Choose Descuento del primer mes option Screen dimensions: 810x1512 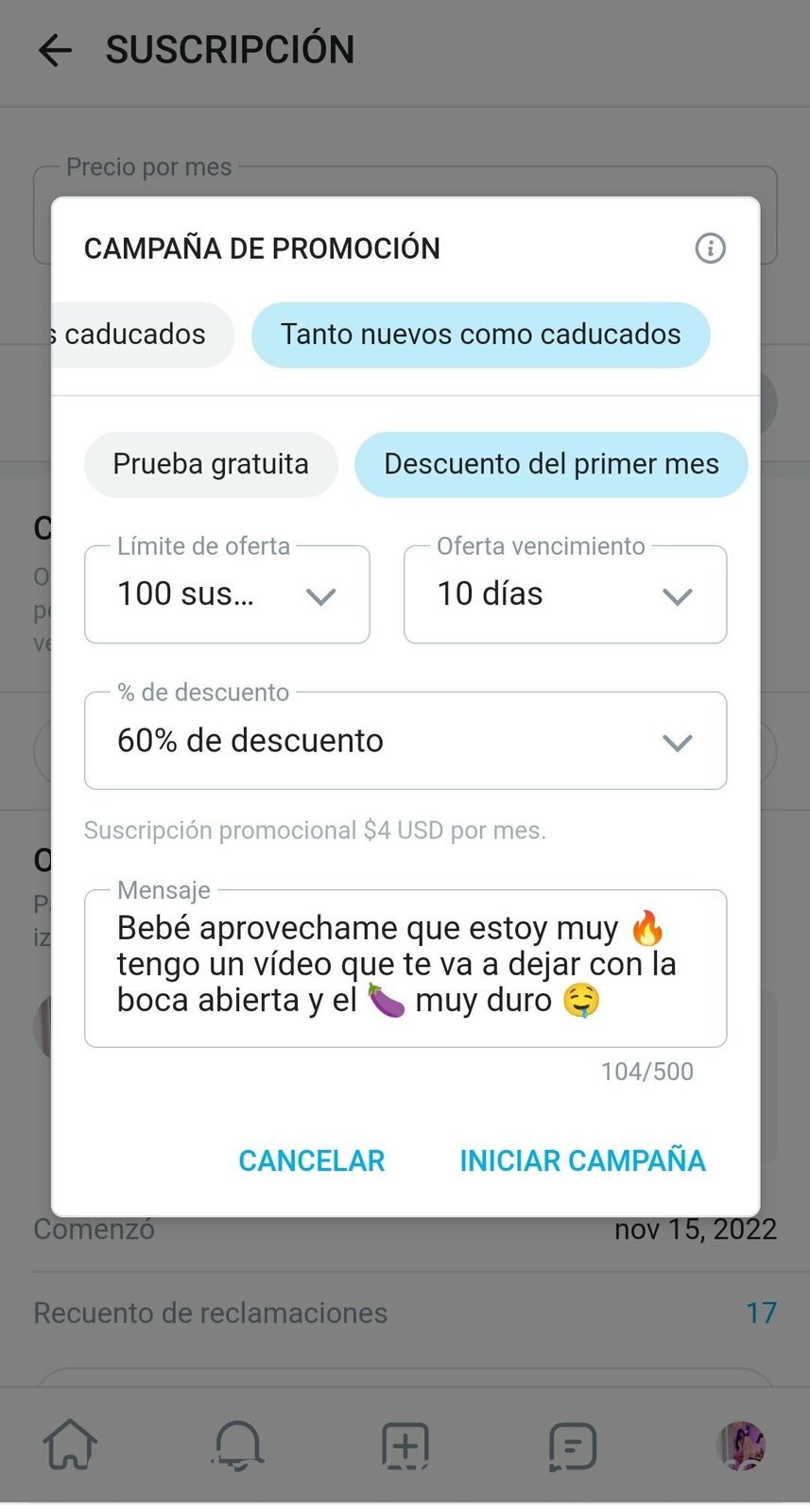551,464
